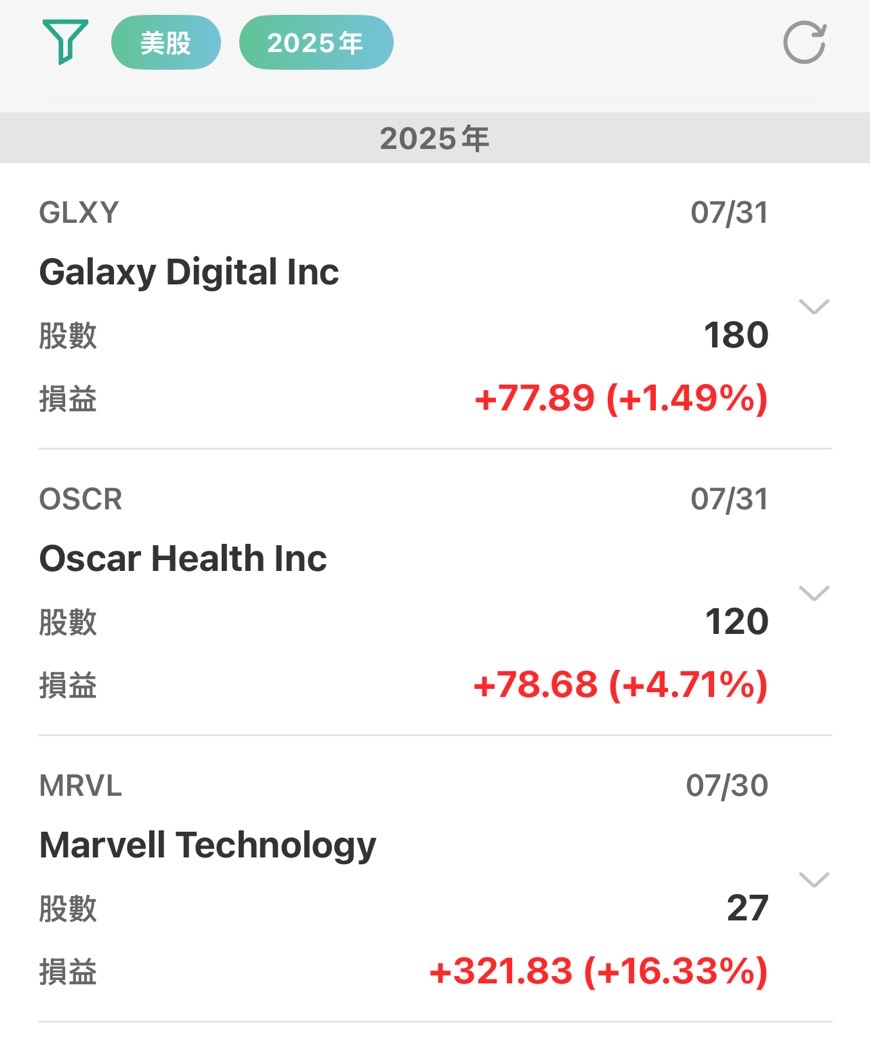Image resolution: width=870 pixels, height=1046 pixels.
Task: Tap the refresh icon to reload records
Action: point(807,42)
